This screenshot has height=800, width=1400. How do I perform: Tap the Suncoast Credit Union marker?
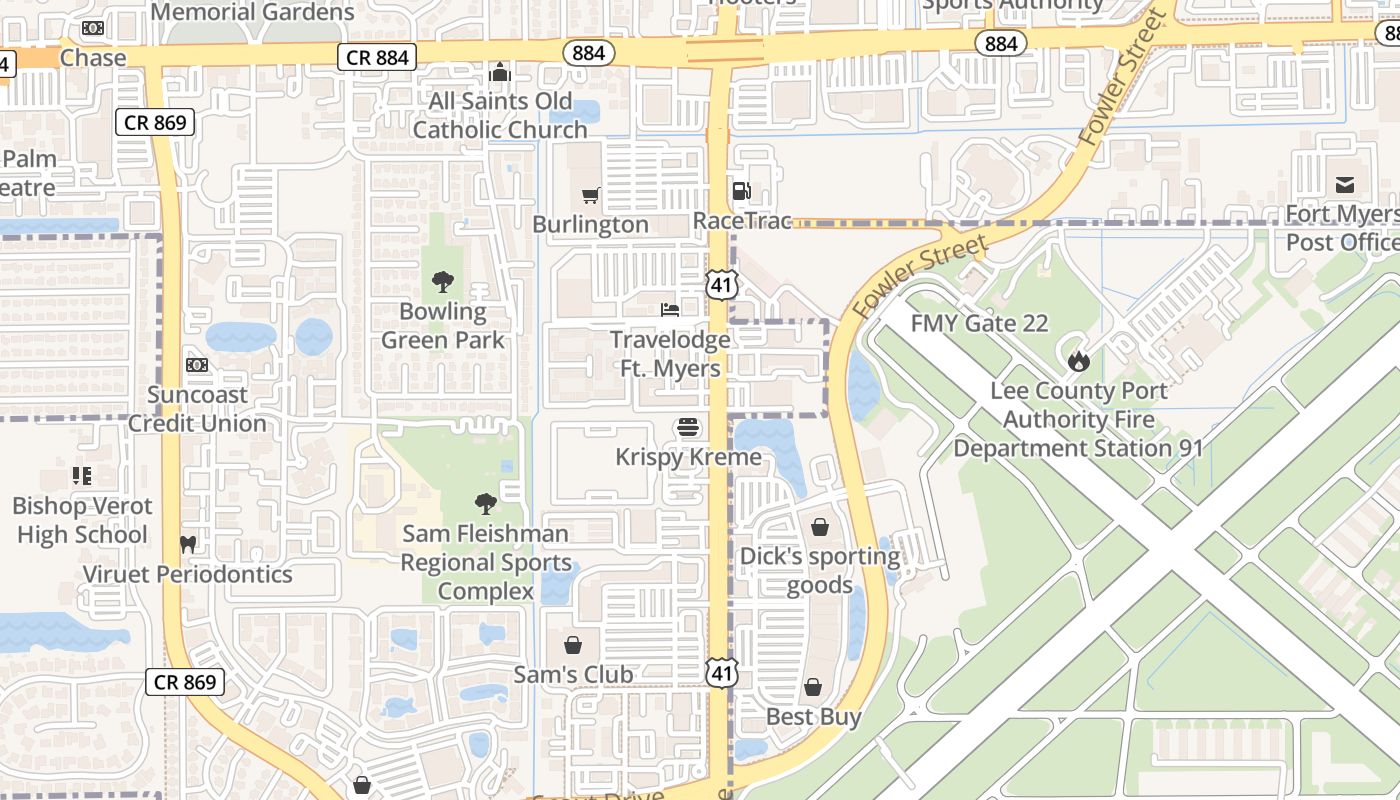click(197, 365)
